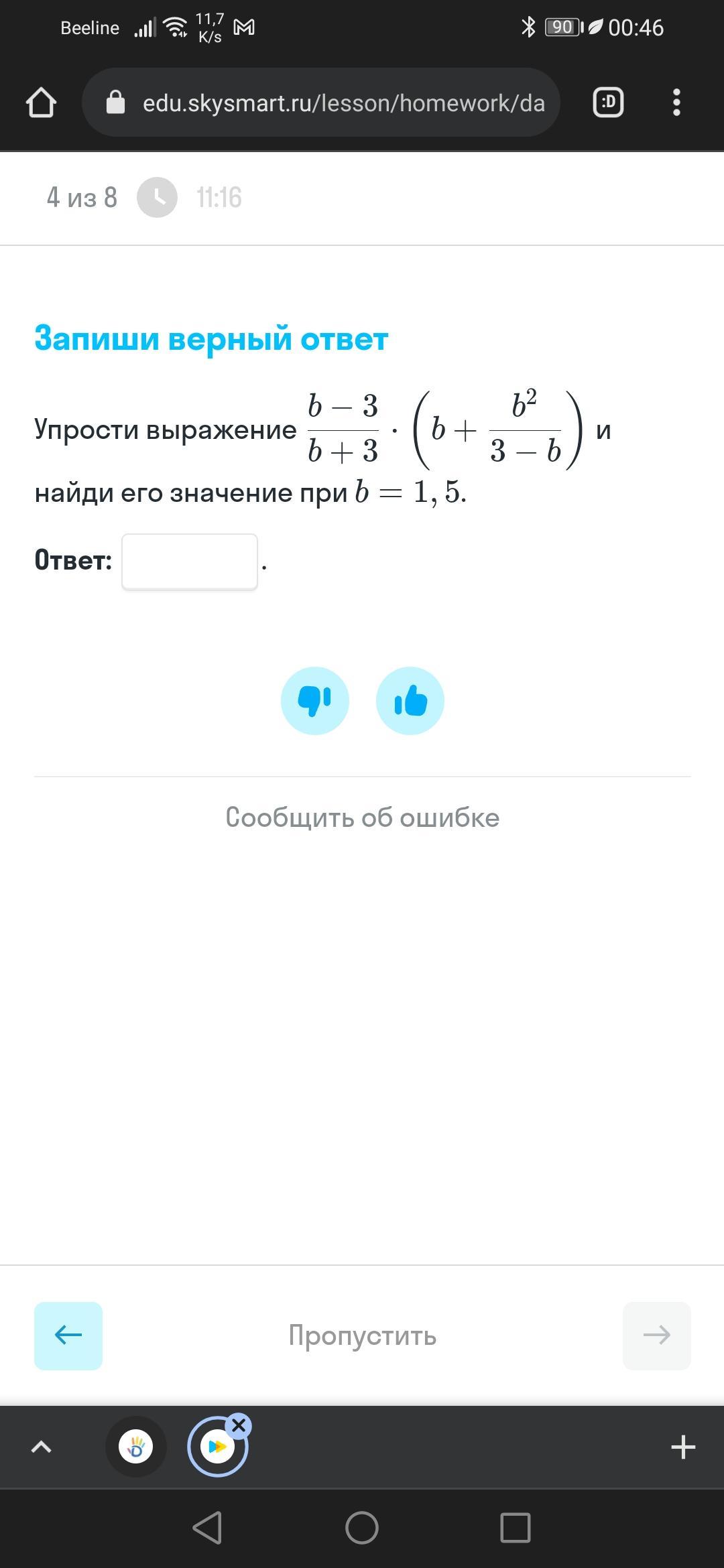724x1568 pixels.
Task: Give the task a thumbs up
Action: pyautogui.click(x=410, y=701)
